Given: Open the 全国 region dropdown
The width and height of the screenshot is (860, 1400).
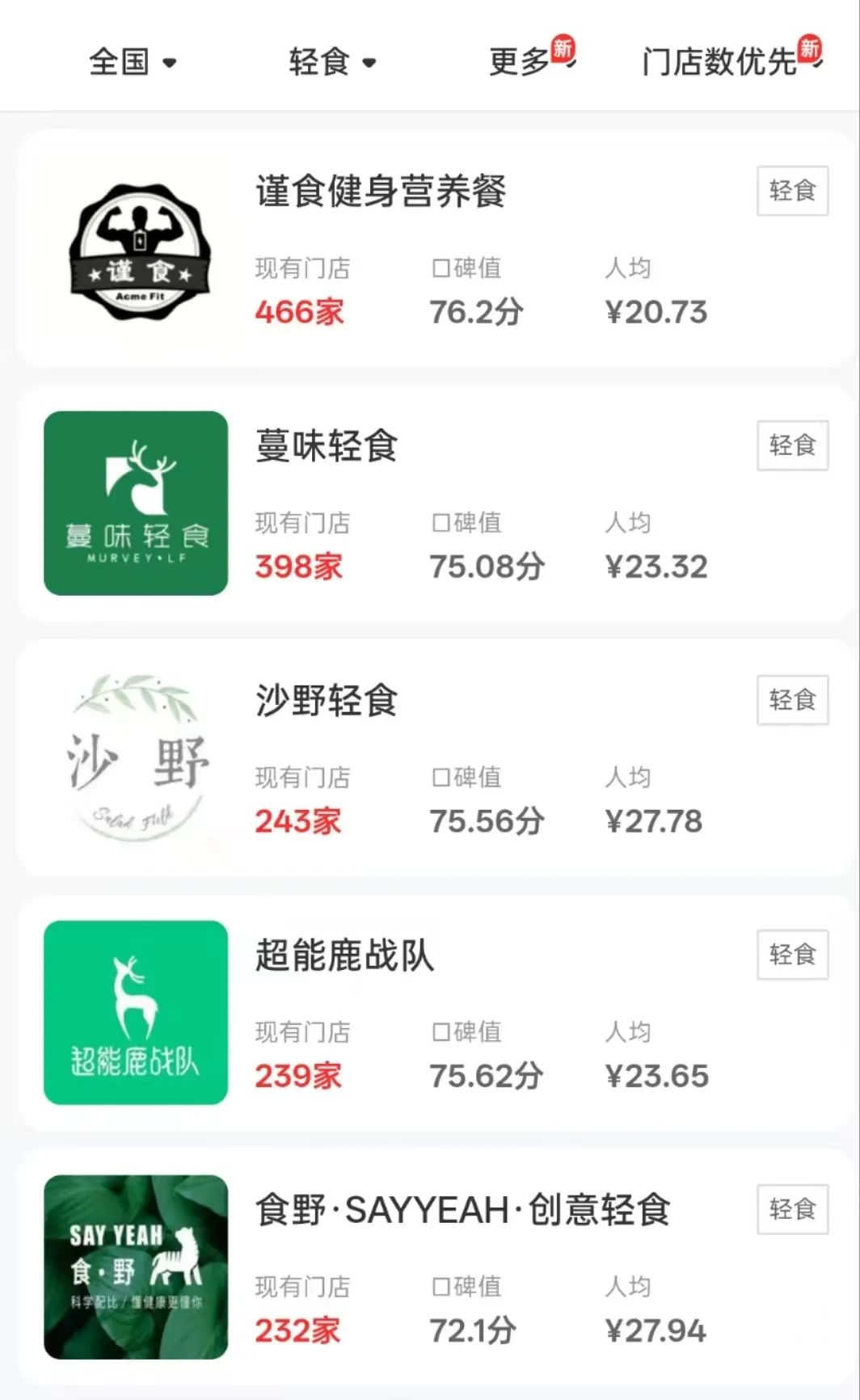Looking at the screenshot, I should [133, 61].
